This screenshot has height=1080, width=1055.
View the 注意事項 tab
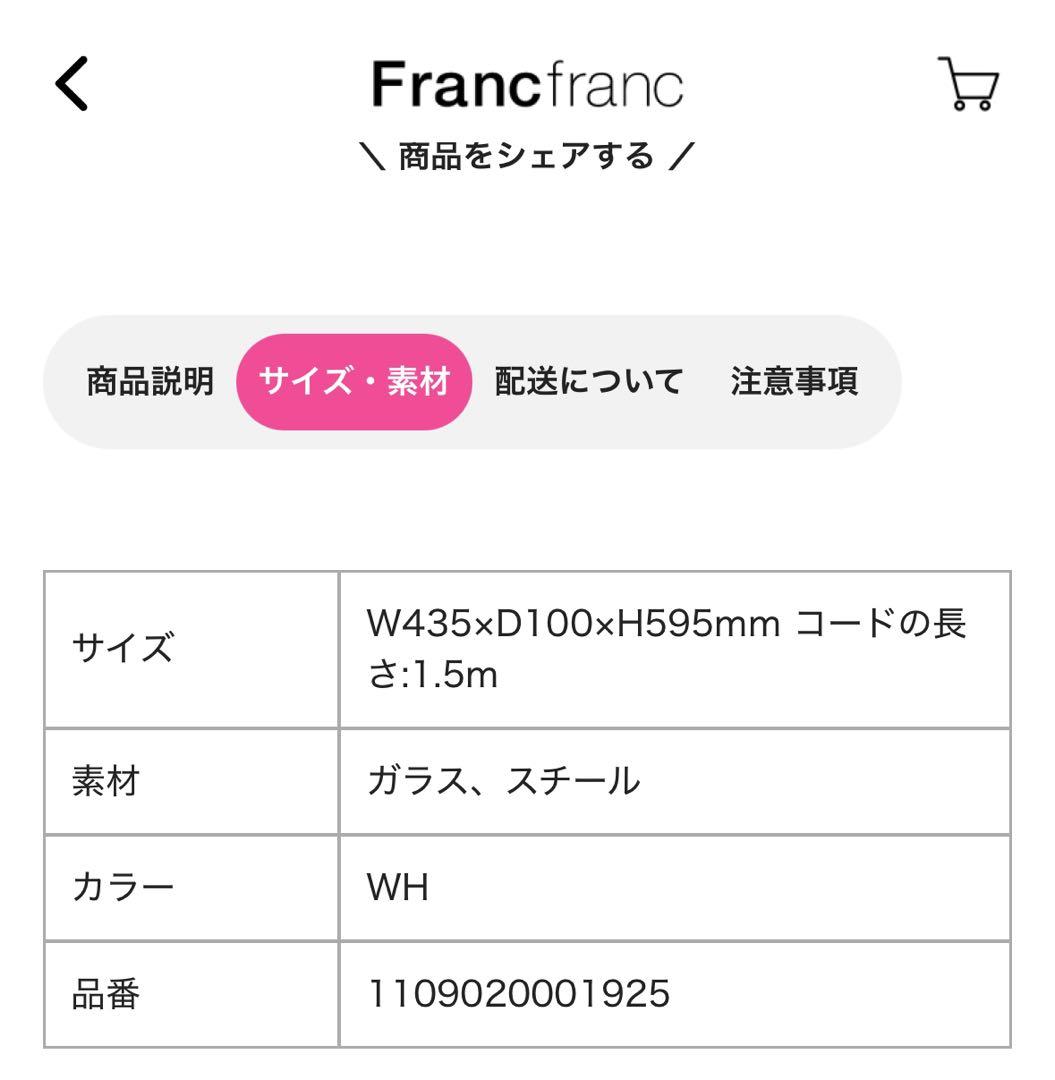pos(794,382)
